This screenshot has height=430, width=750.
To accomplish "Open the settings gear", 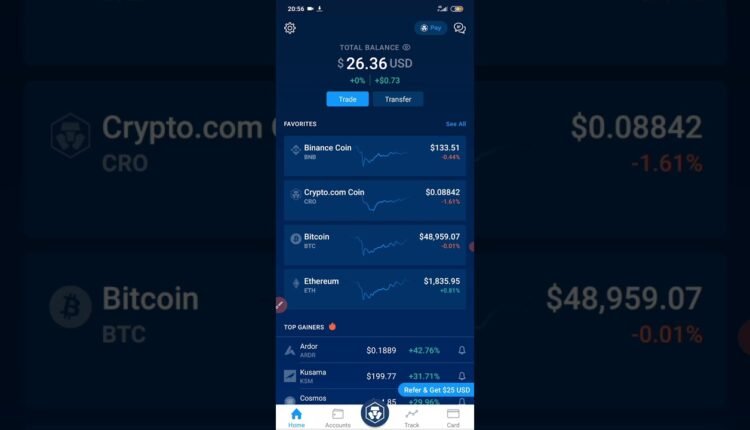I will [x=290, y=28].
